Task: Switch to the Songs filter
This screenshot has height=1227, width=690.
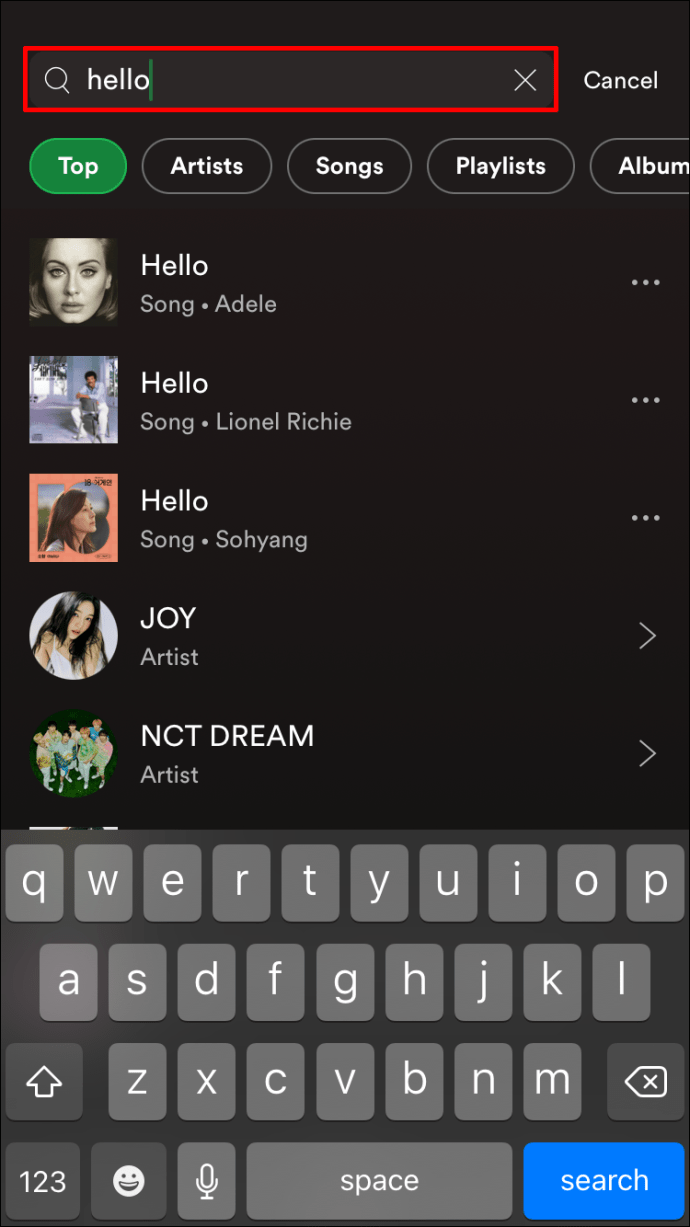Action: pos(349,166)
